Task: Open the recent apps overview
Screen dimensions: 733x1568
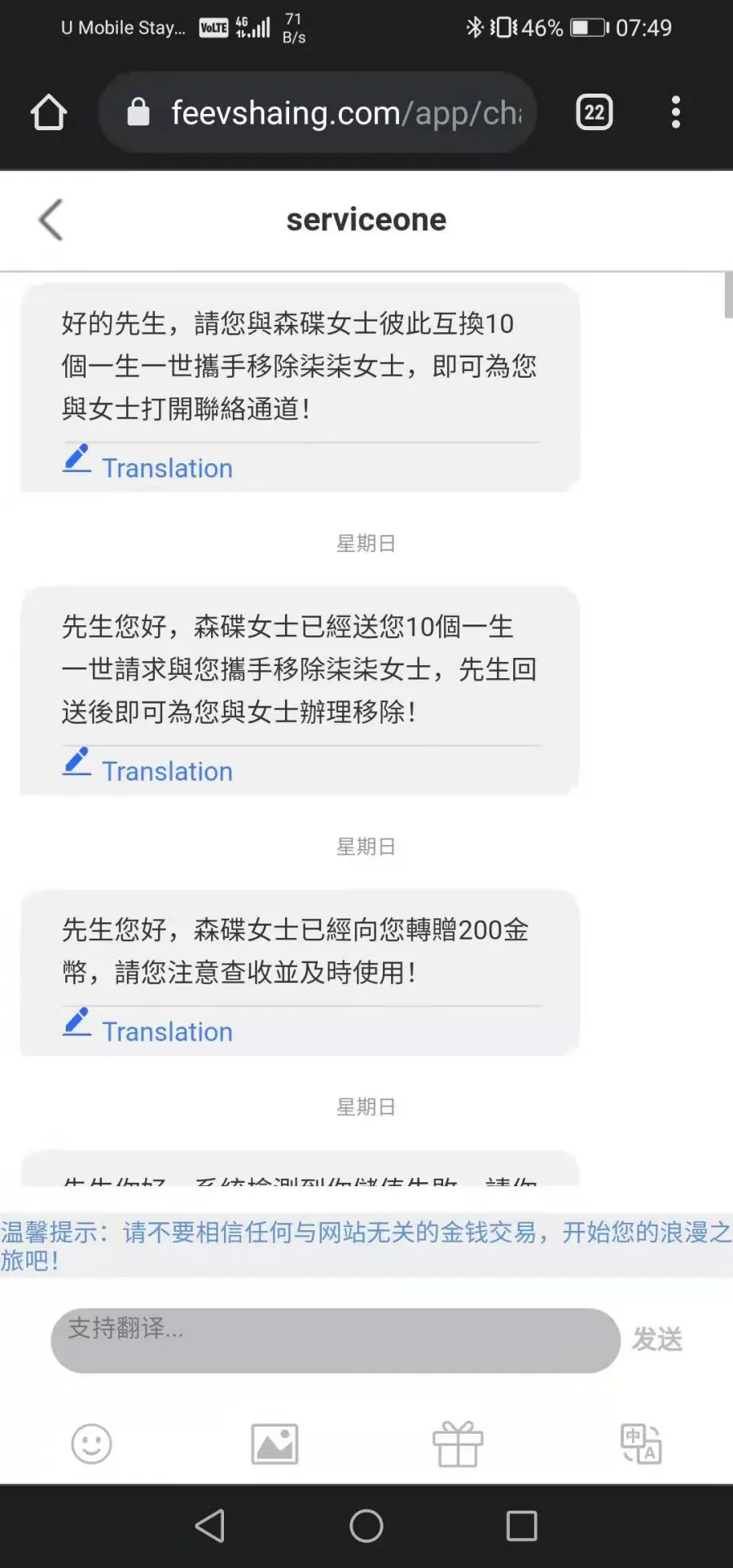Action: (x=521, y=1526)
